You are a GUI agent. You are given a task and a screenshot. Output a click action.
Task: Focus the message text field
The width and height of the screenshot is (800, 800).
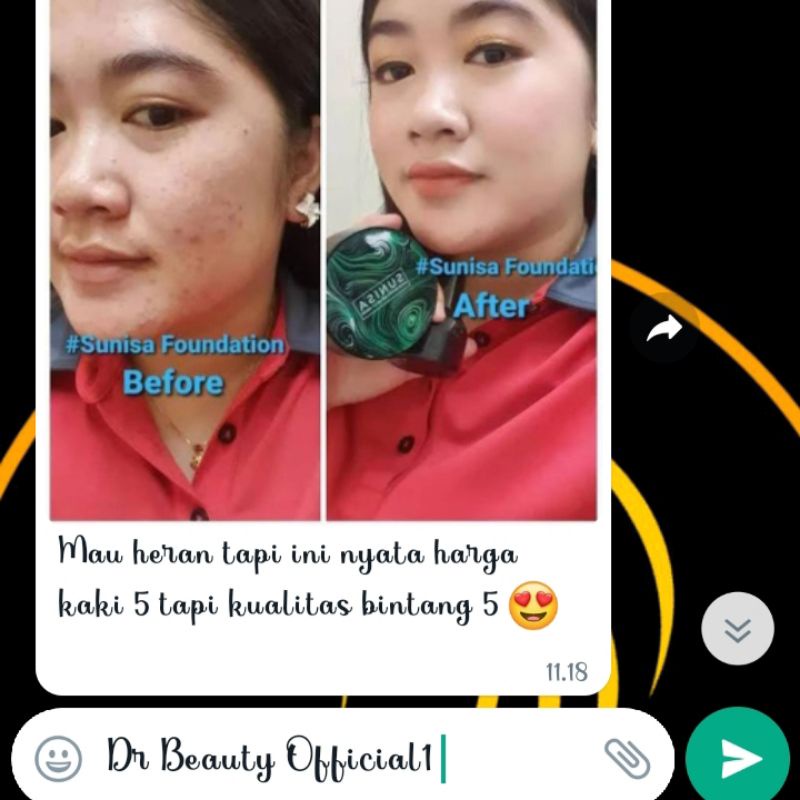coord(340,759)
